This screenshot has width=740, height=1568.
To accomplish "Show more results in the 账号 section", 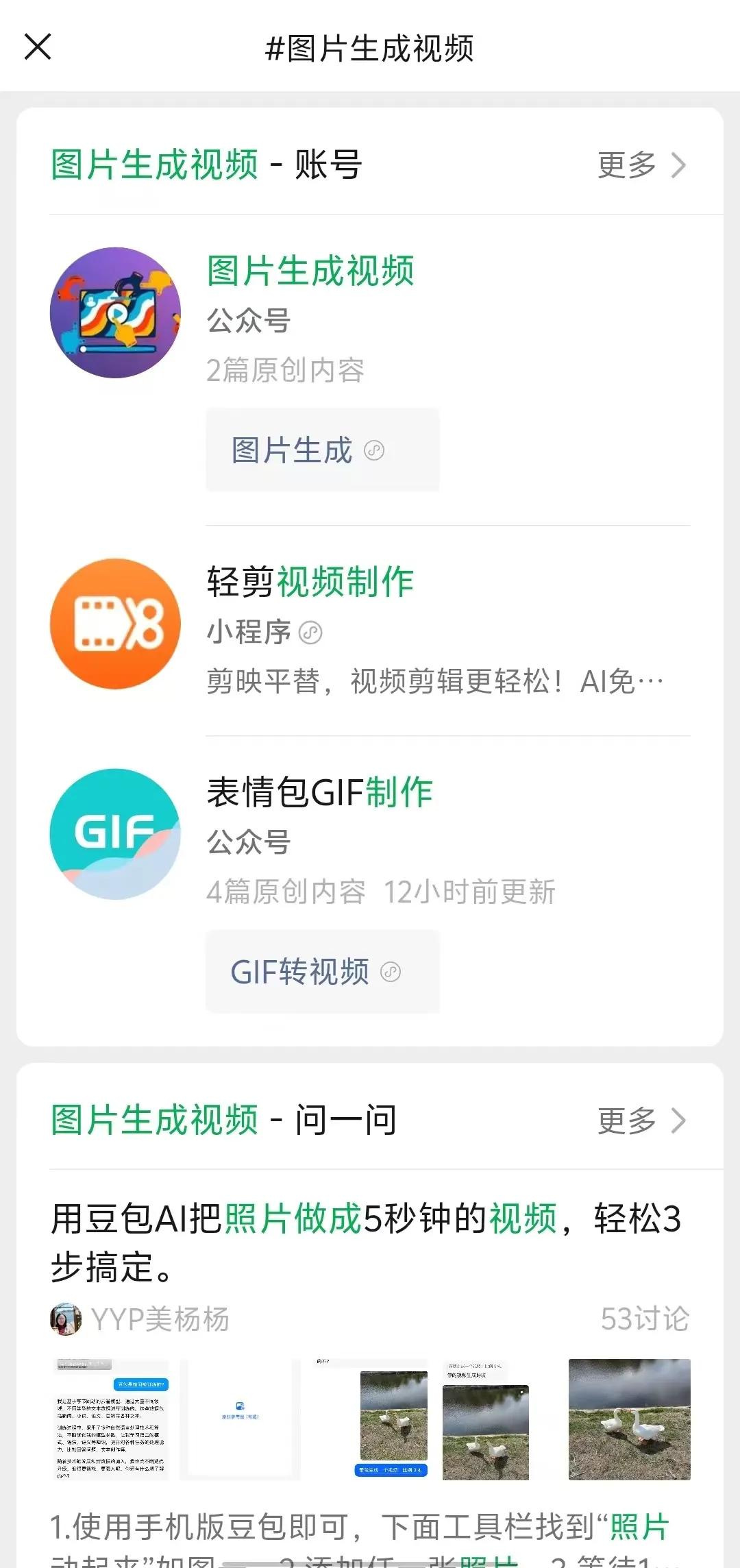I will (641, 165).
